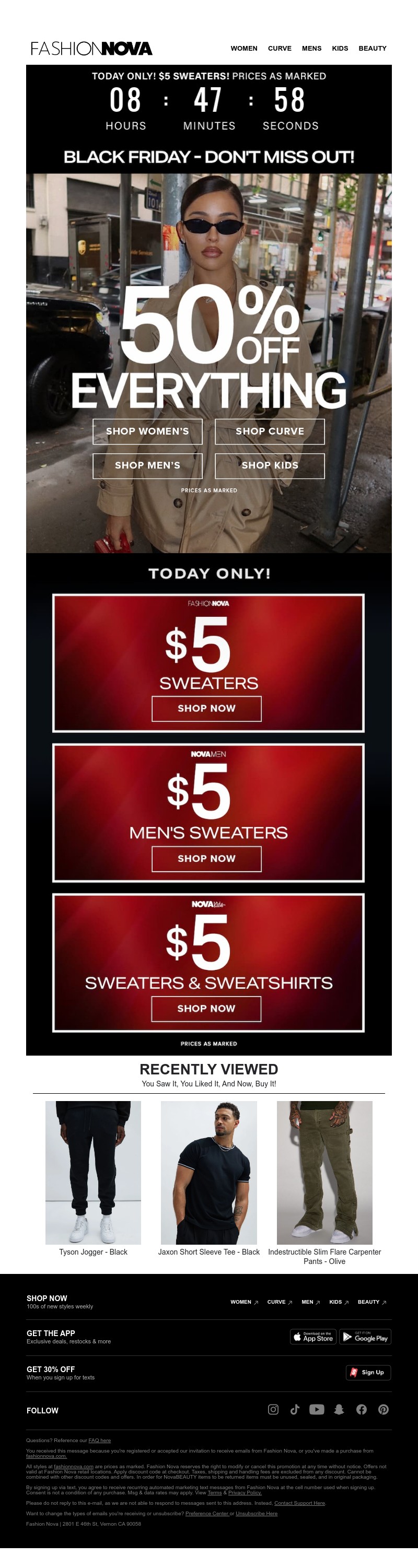This screenshot has width=418, height=1568.
Task: Choose the SHOP KIDS button
Action: coord(270,465)
